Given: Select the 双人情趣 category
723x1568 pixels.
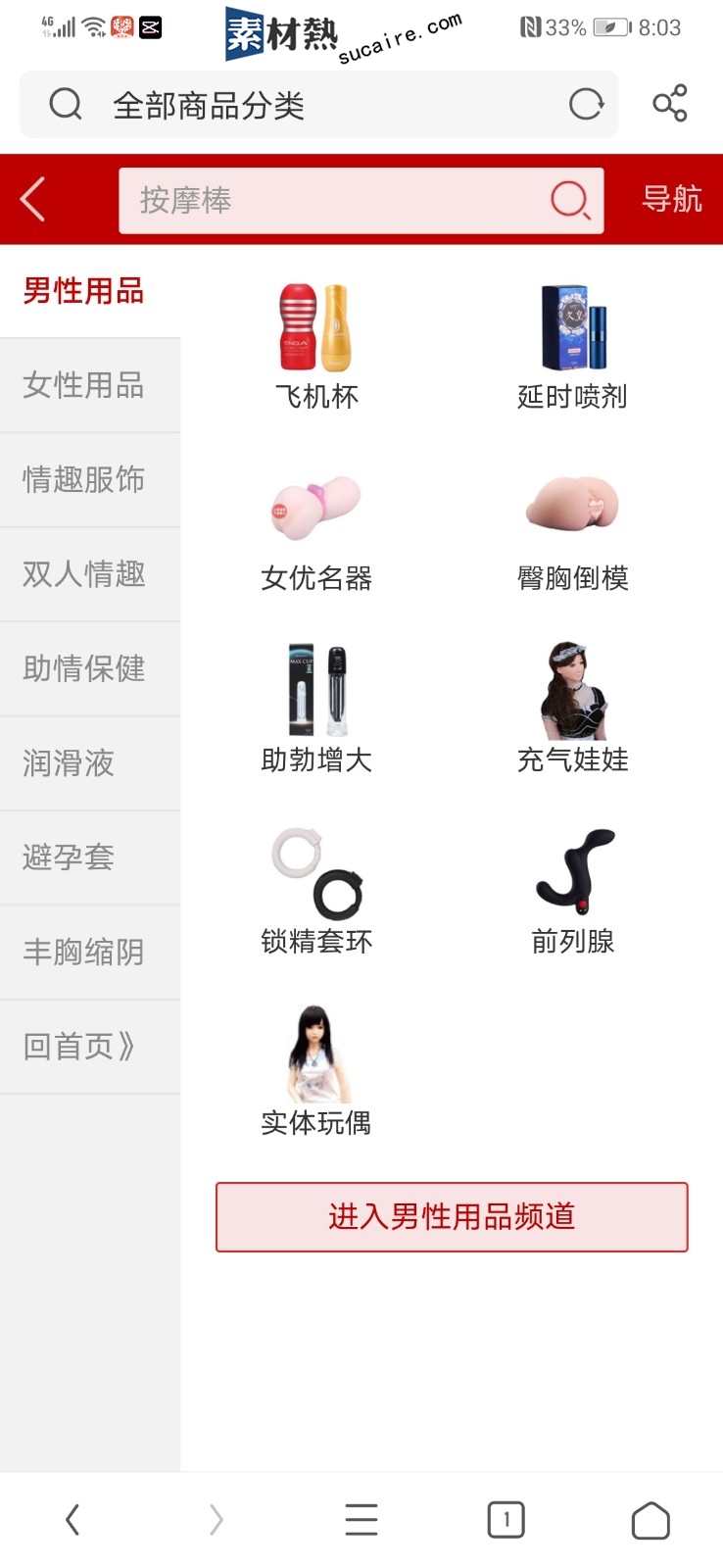Looking at the screenshot, I should [84, 574].
